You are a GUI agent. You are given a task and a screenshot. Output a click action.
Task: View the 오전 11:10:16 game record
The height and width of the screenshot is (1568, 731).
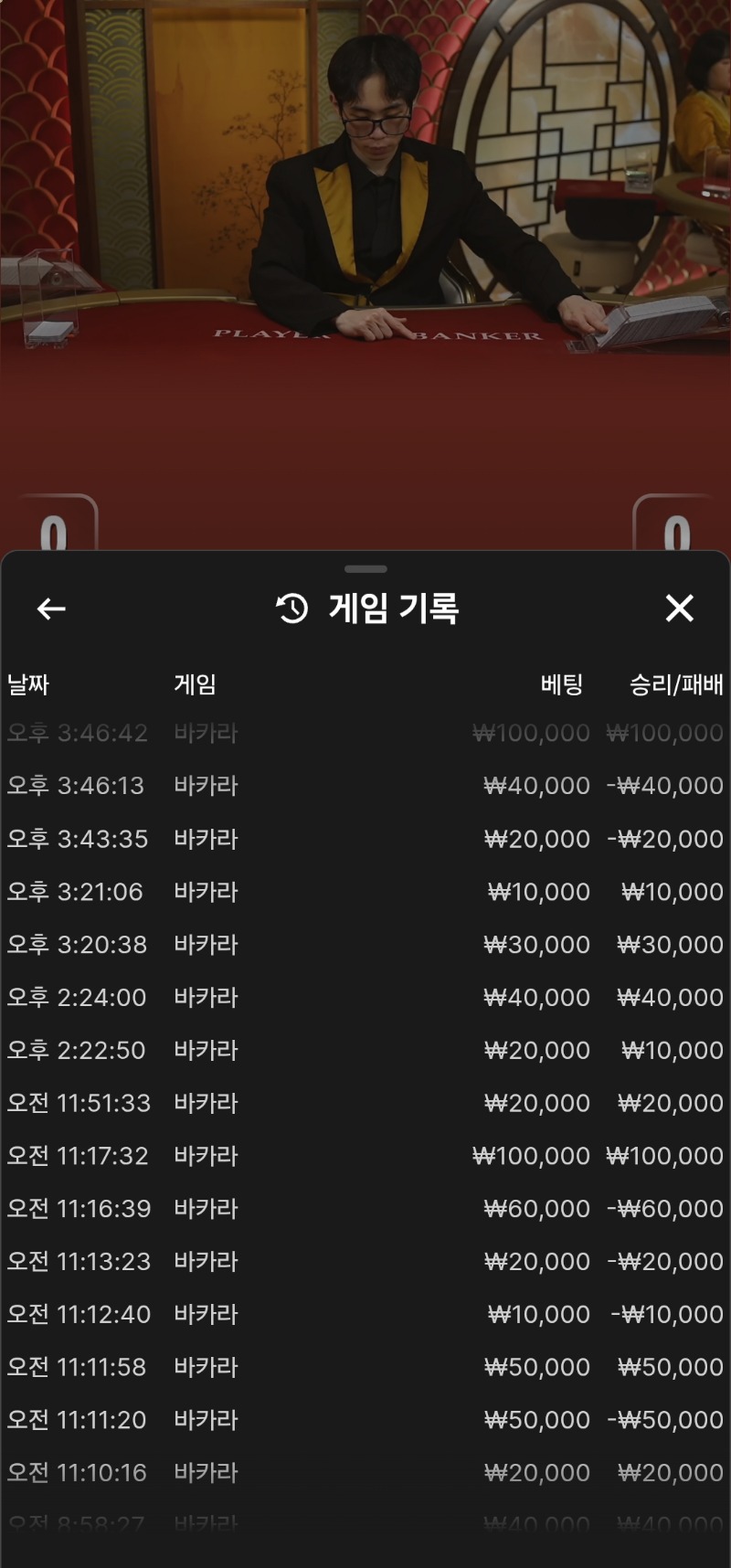coord(365,1473)
